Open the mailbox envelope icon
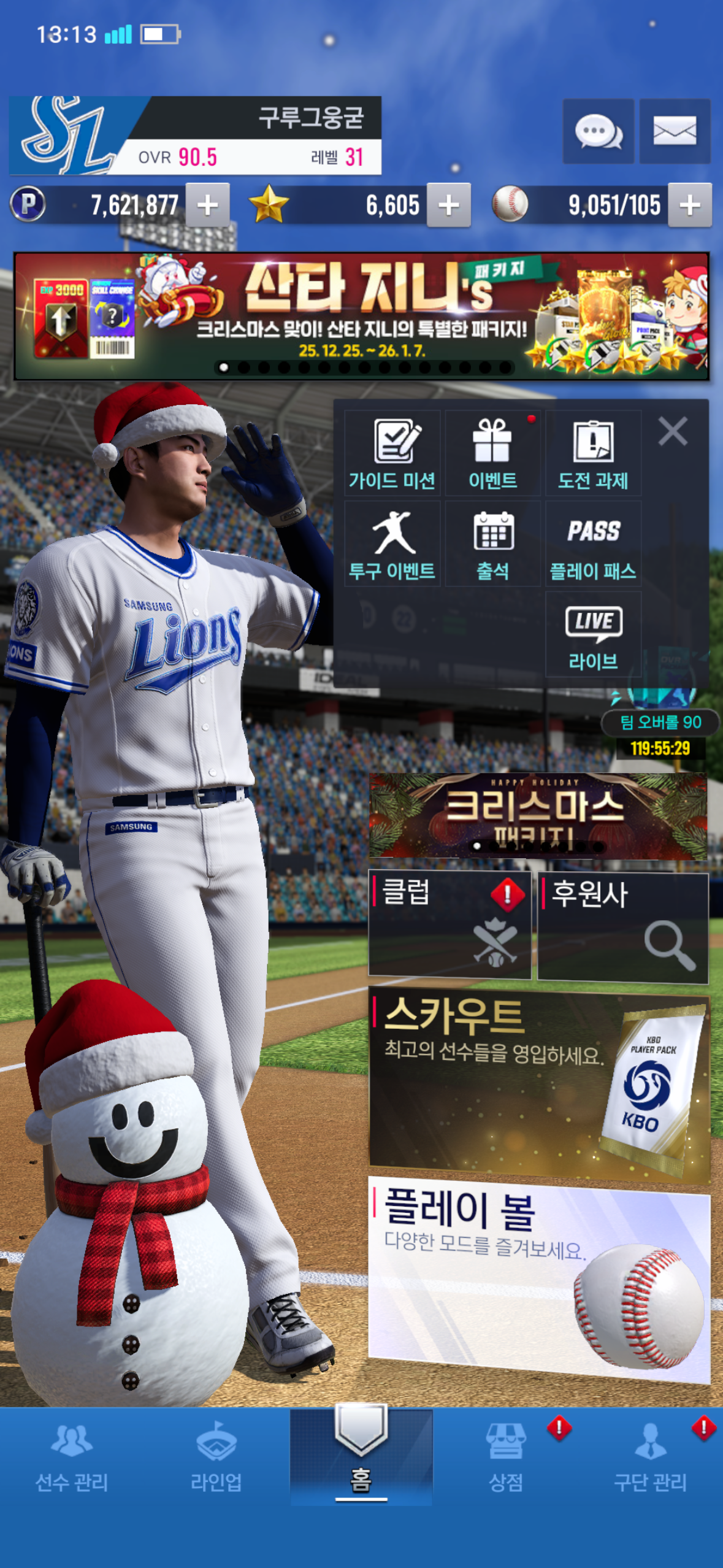Image resolution: width=723 pixels, height=1568 pixels. 675,131
